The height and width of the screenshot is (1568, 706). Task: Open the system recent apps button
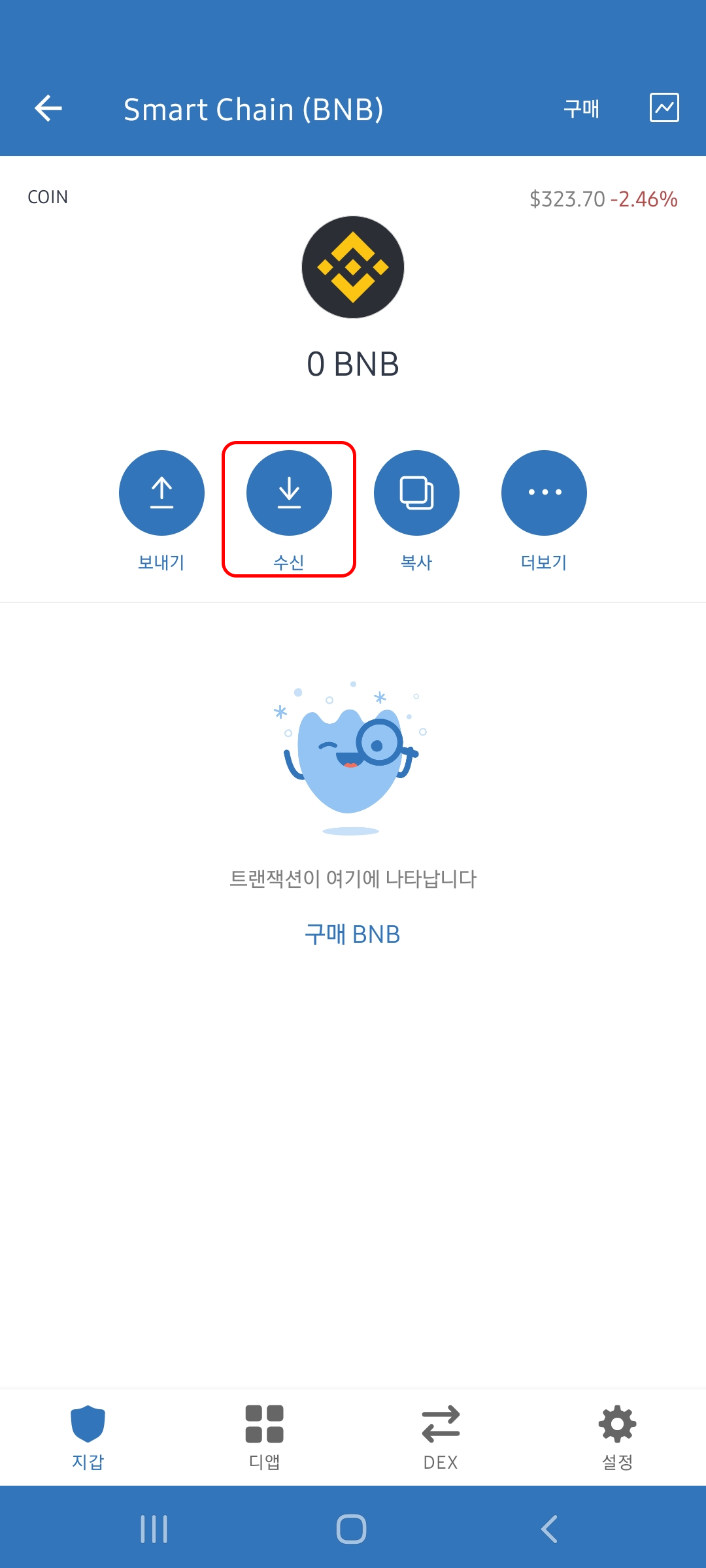click(x=154, y=1529)
